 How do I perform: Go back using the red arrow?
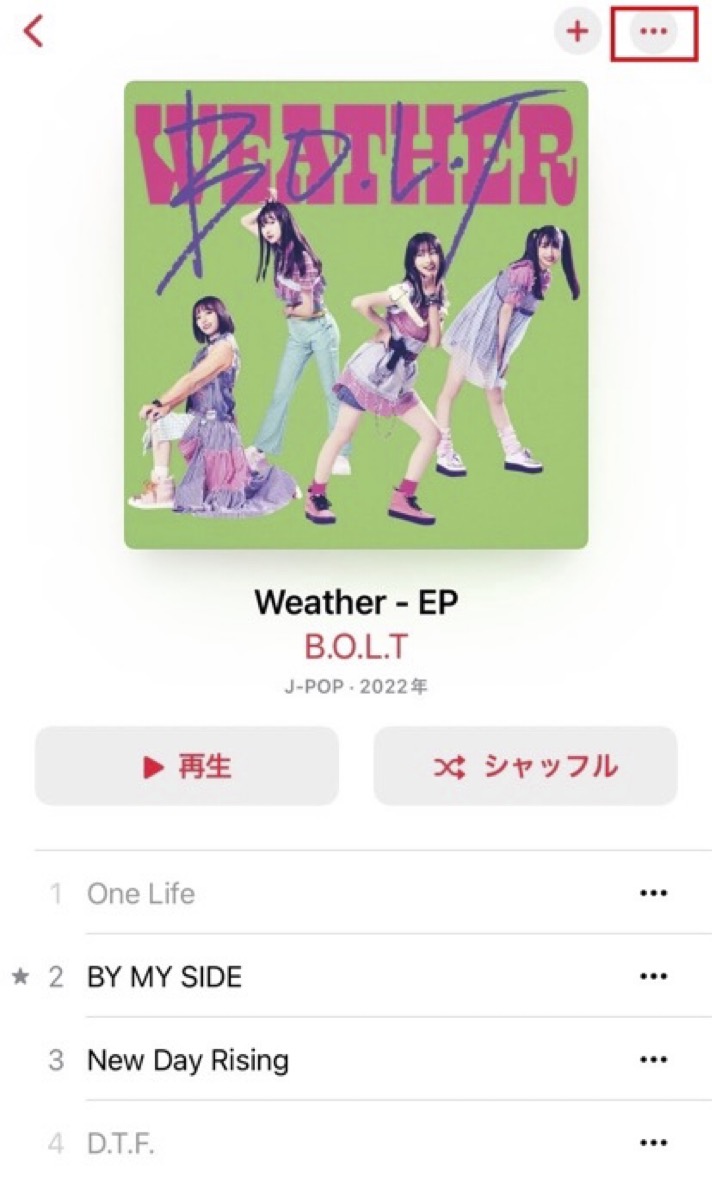(x=34, y=31)
